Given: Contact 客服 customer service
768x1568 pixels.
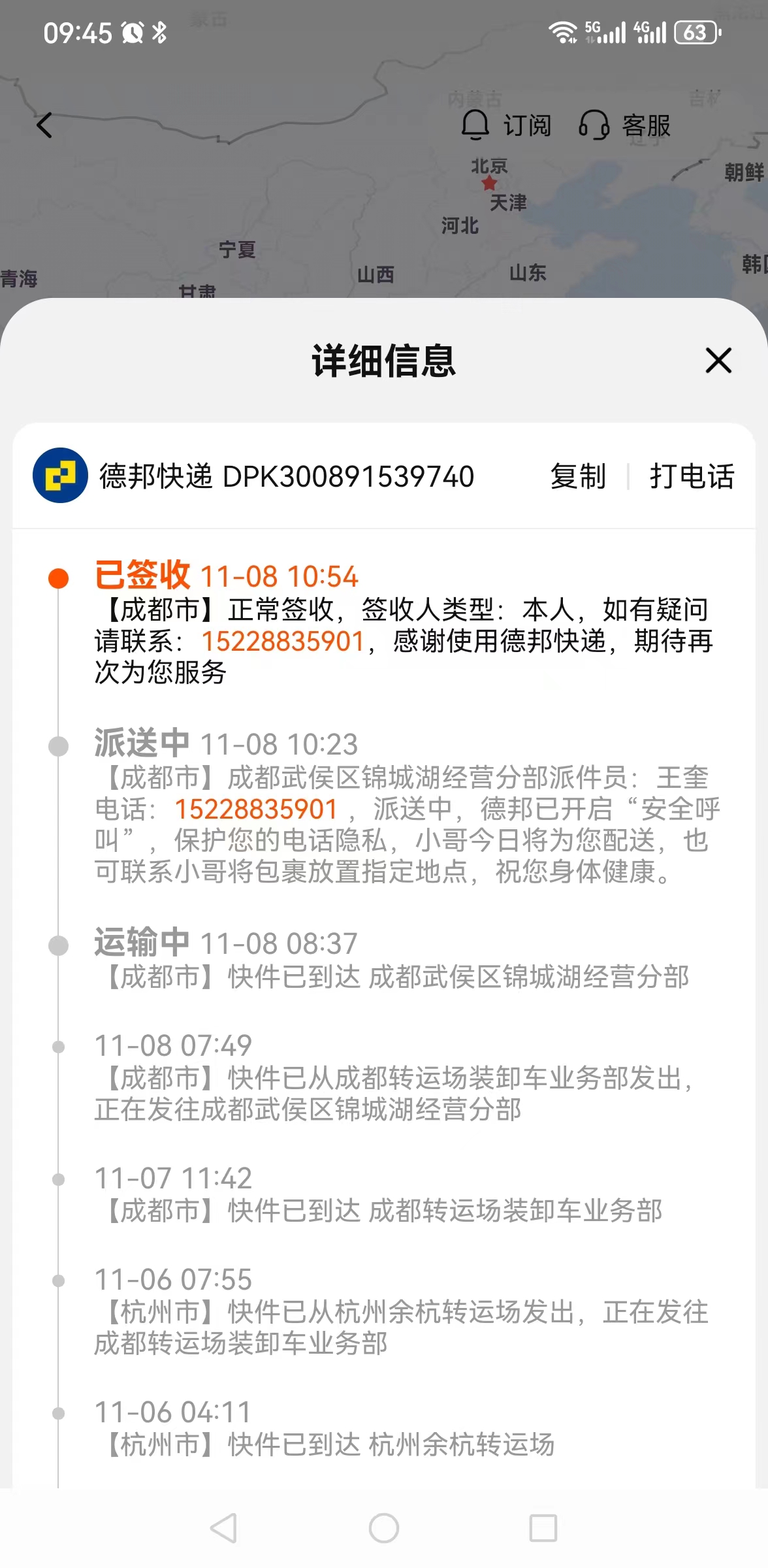Looking at the screenshot, I should (625, 125).
